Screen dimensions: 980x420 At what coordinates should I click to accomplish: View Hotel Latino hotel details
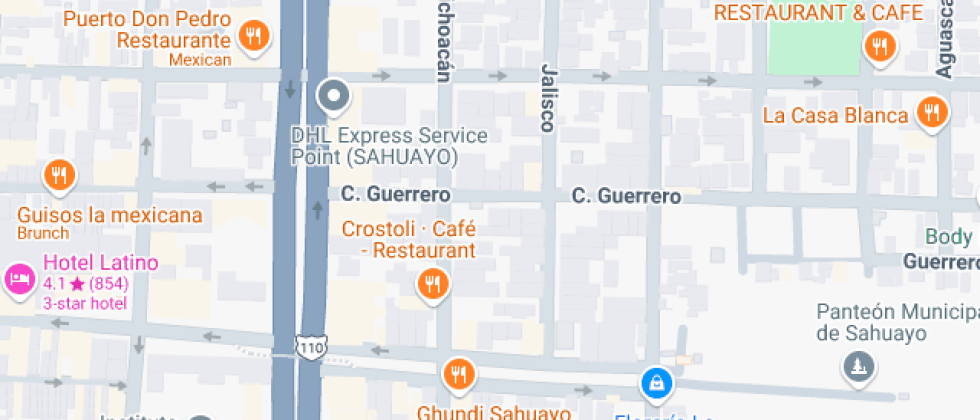click(19, 279)
